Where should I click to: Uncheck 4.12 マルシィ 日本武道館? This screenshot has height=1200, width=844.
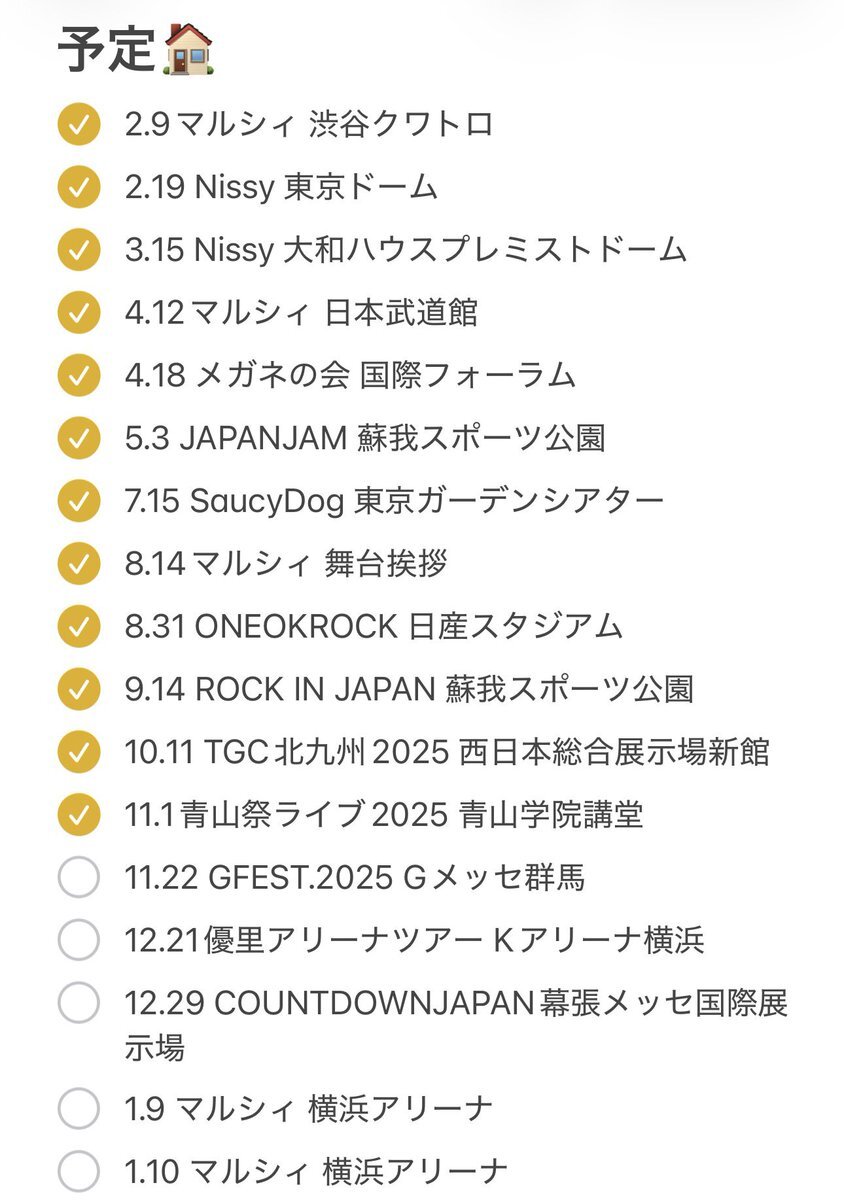click(x=79, y=313)
